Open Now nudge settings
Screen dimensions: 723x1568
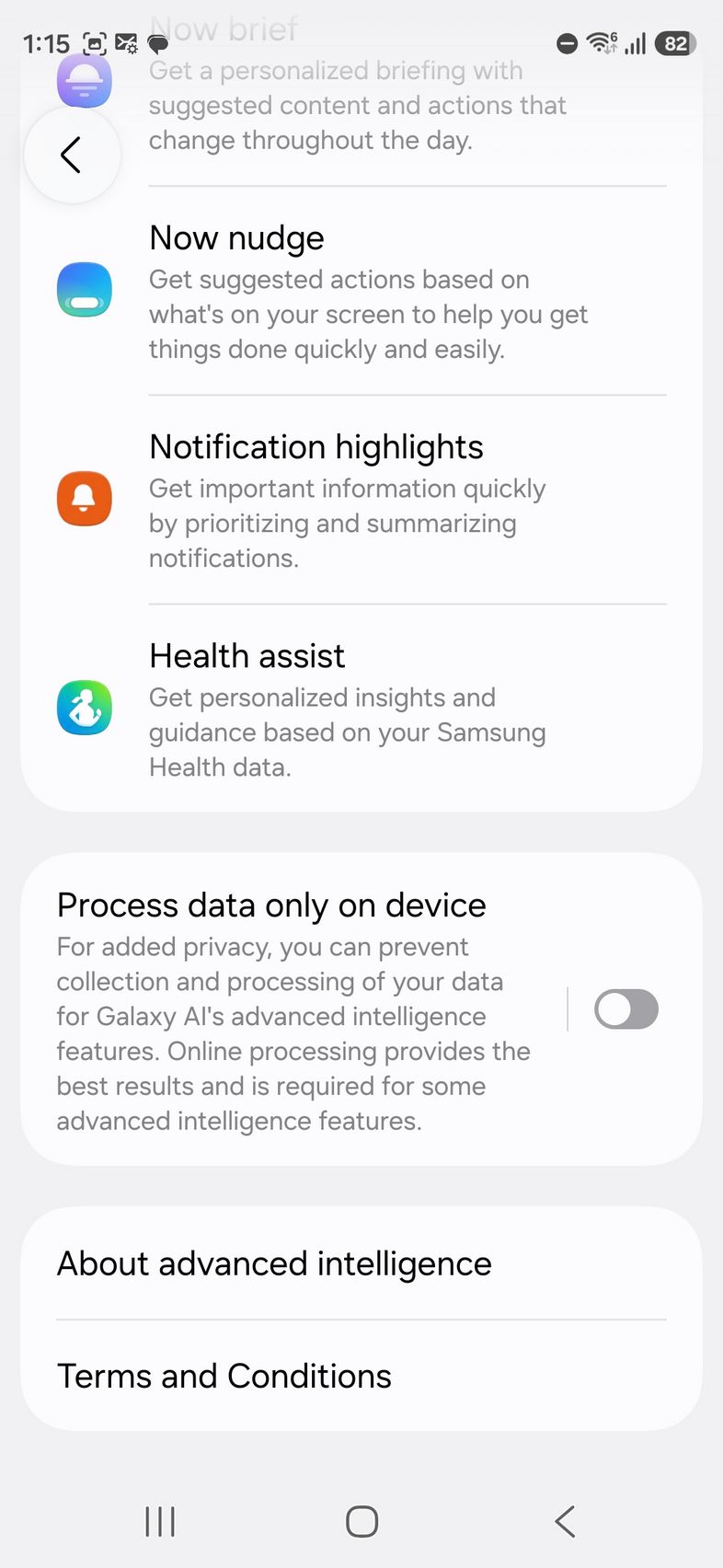(368, 292)
